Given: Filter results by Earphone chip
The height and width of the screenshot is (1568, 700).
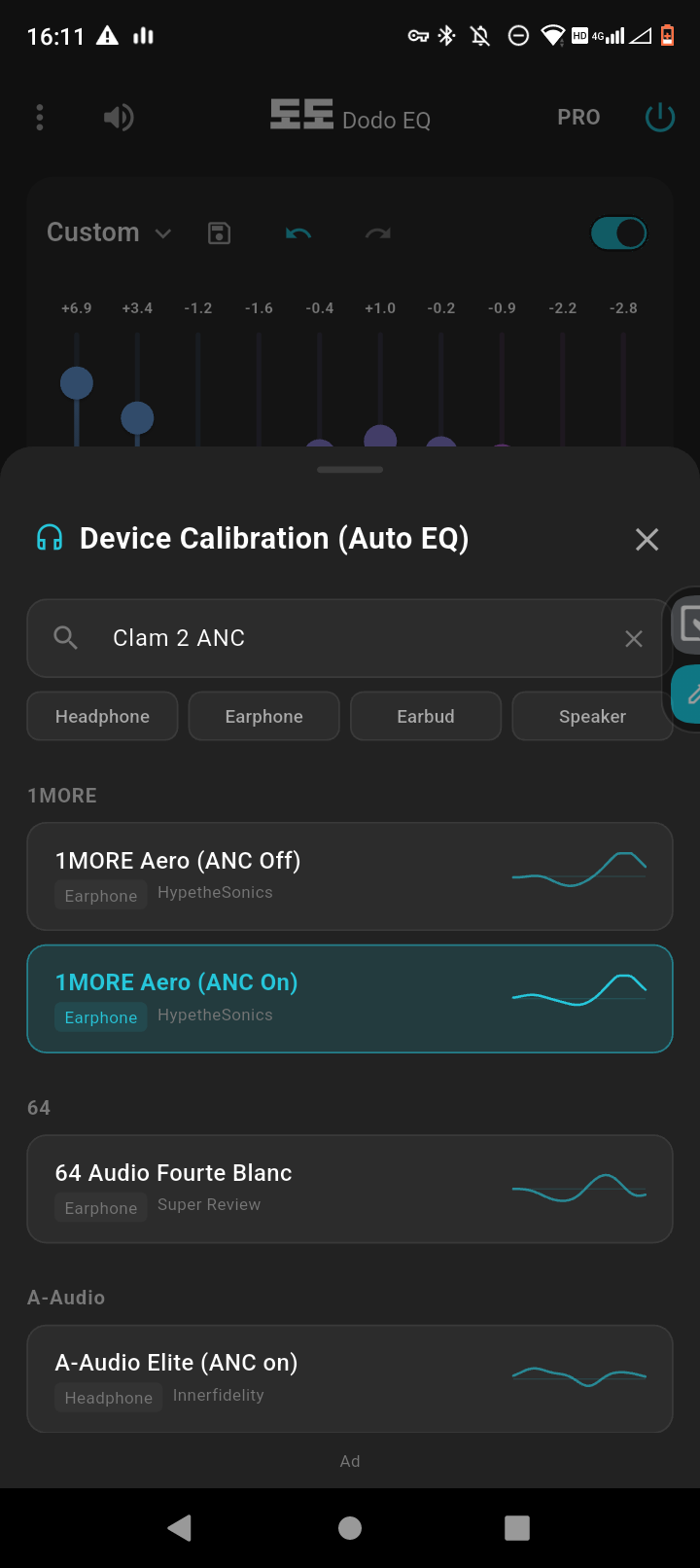Looking at the screenshot, I should [x=263, y=717].
